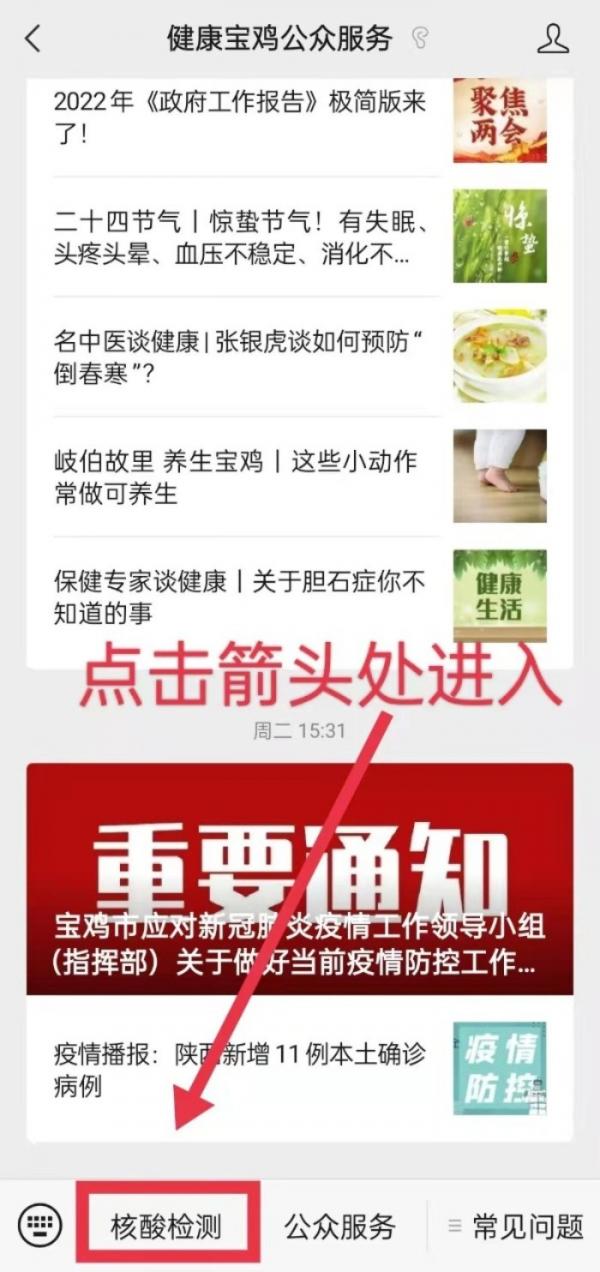Open the 重要通知 headline card

click(x=299, y=880)
